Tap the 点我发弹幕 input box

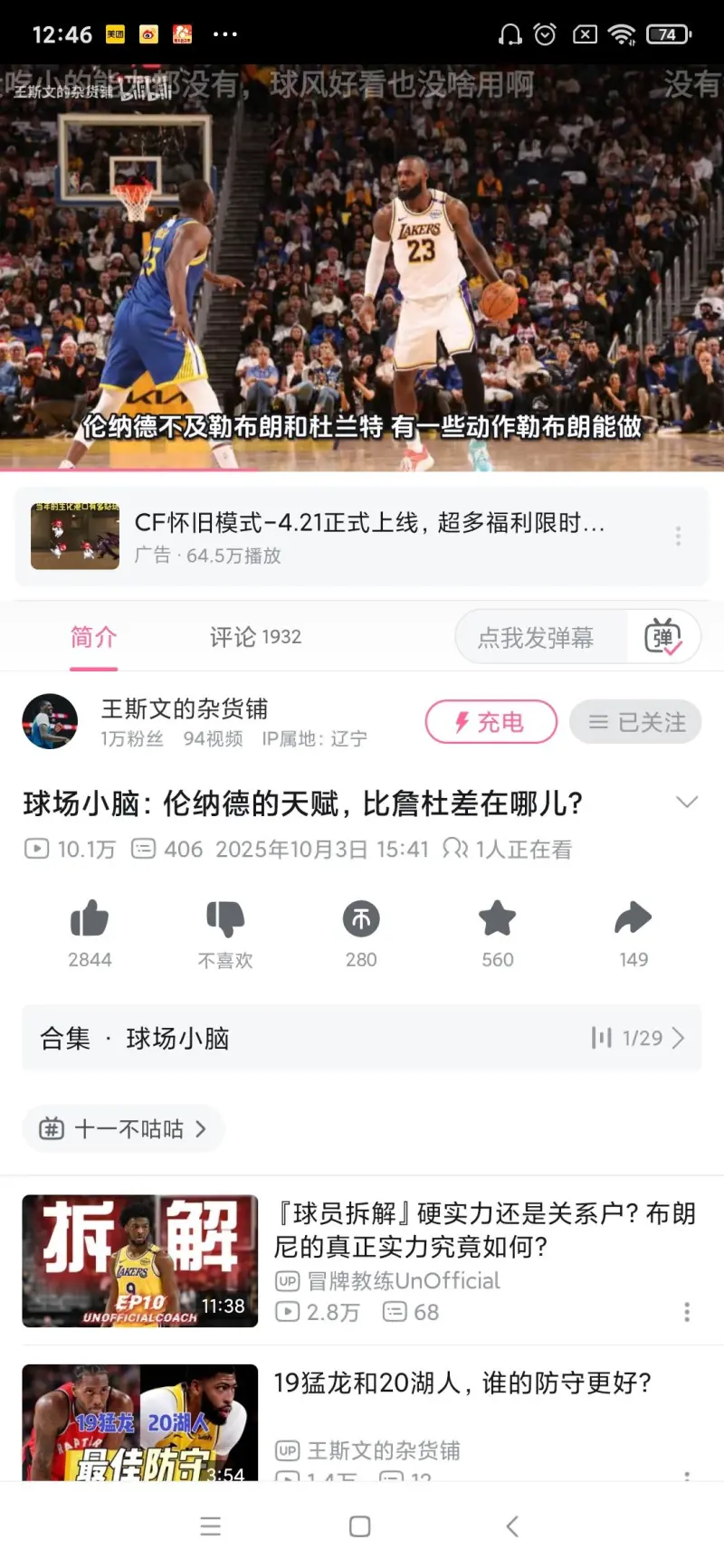coord(536,638)
